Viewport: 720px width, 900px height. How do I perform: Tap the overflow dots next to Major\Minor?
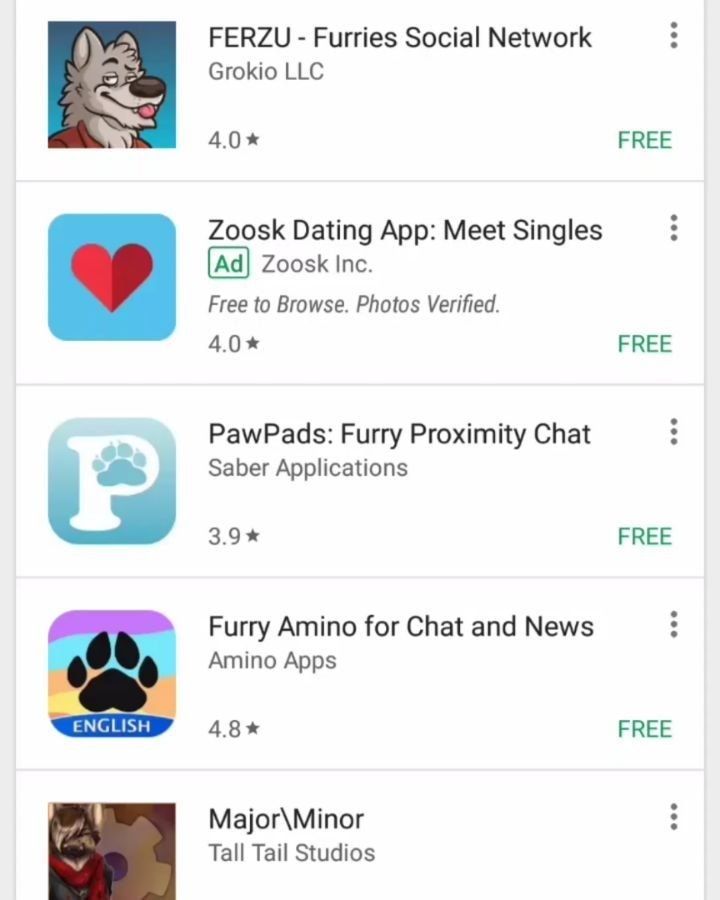674,817
